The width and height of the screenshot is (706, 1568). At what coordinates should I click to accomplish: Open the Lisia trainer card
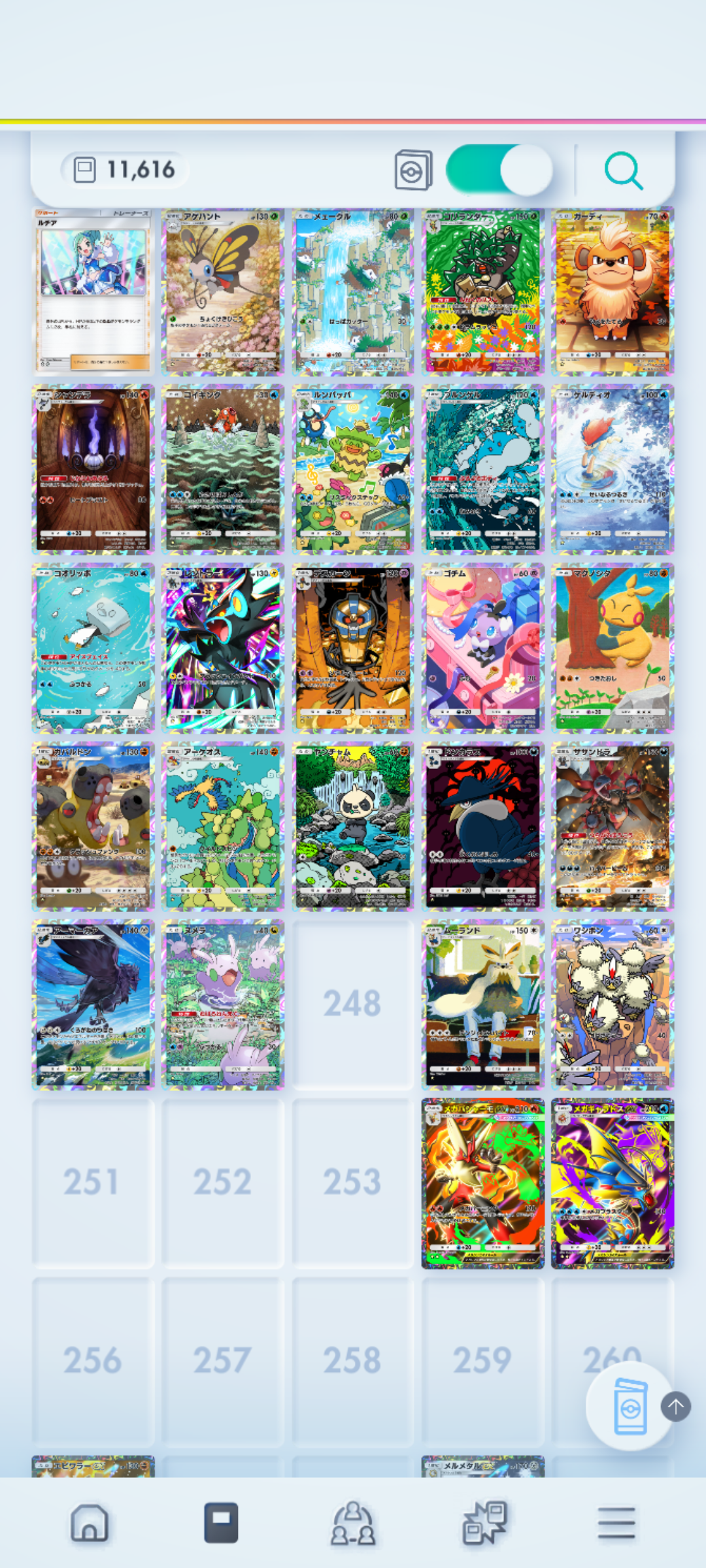(93, 292)
